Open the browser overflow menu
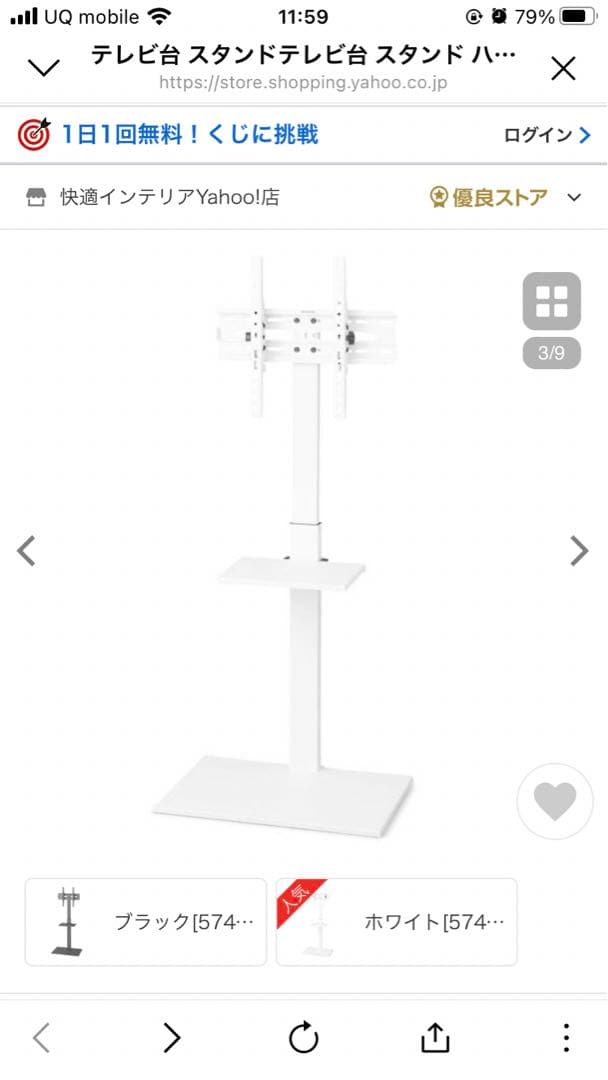 566,1038
